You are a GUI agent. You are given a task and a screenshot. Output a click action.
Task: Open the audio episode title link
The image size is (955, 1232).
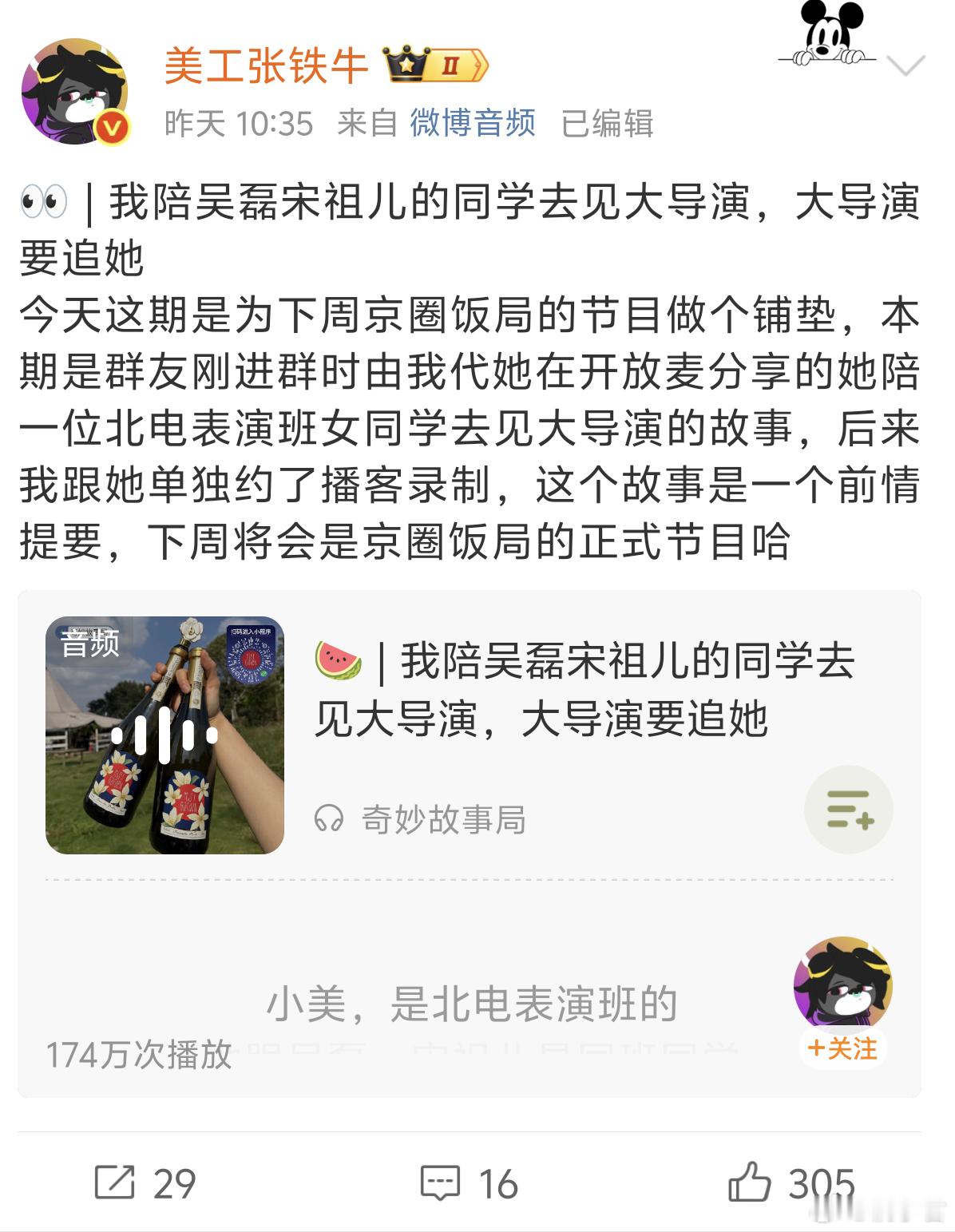click(x=583, y=695)
